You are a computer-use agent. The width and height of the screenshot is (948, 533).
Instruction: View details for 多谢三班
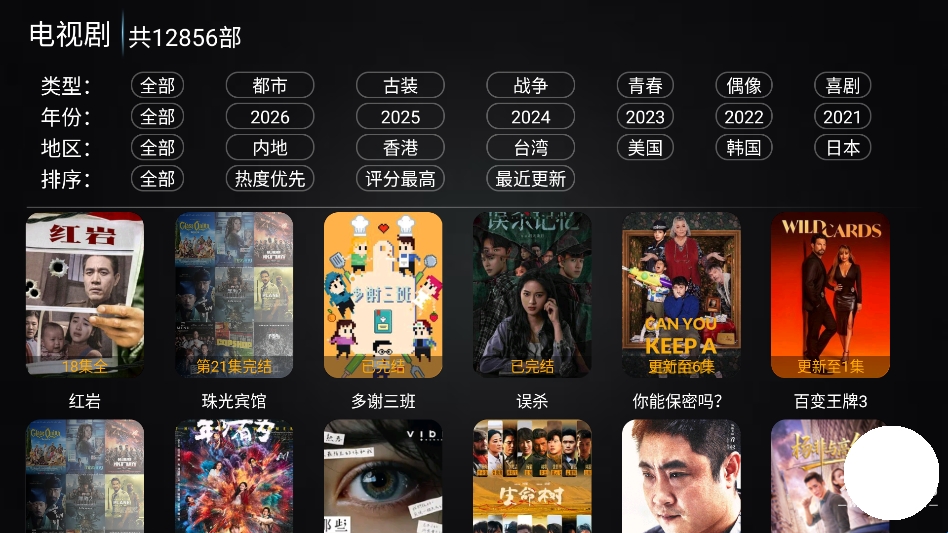pyautogui.click(x=383, y=295)
